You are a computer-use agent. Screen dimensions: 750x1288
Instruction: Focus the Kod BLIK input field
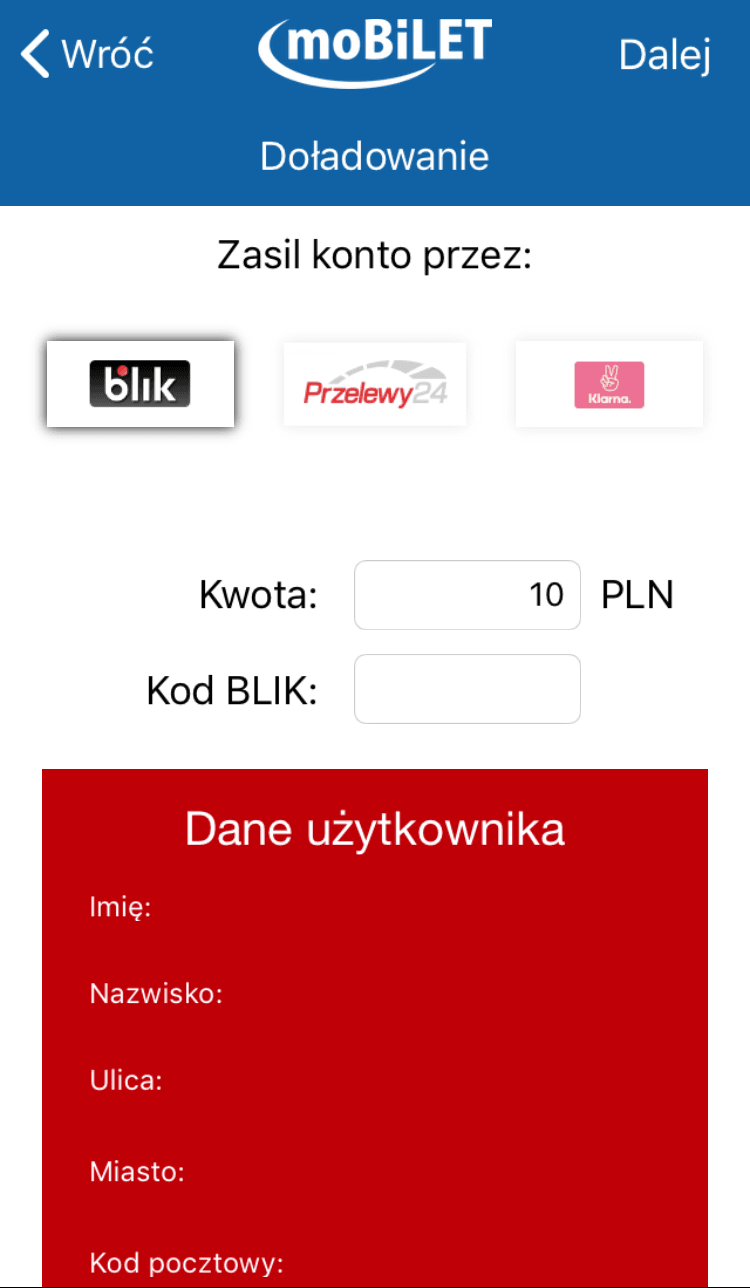(x=467, y=689)
